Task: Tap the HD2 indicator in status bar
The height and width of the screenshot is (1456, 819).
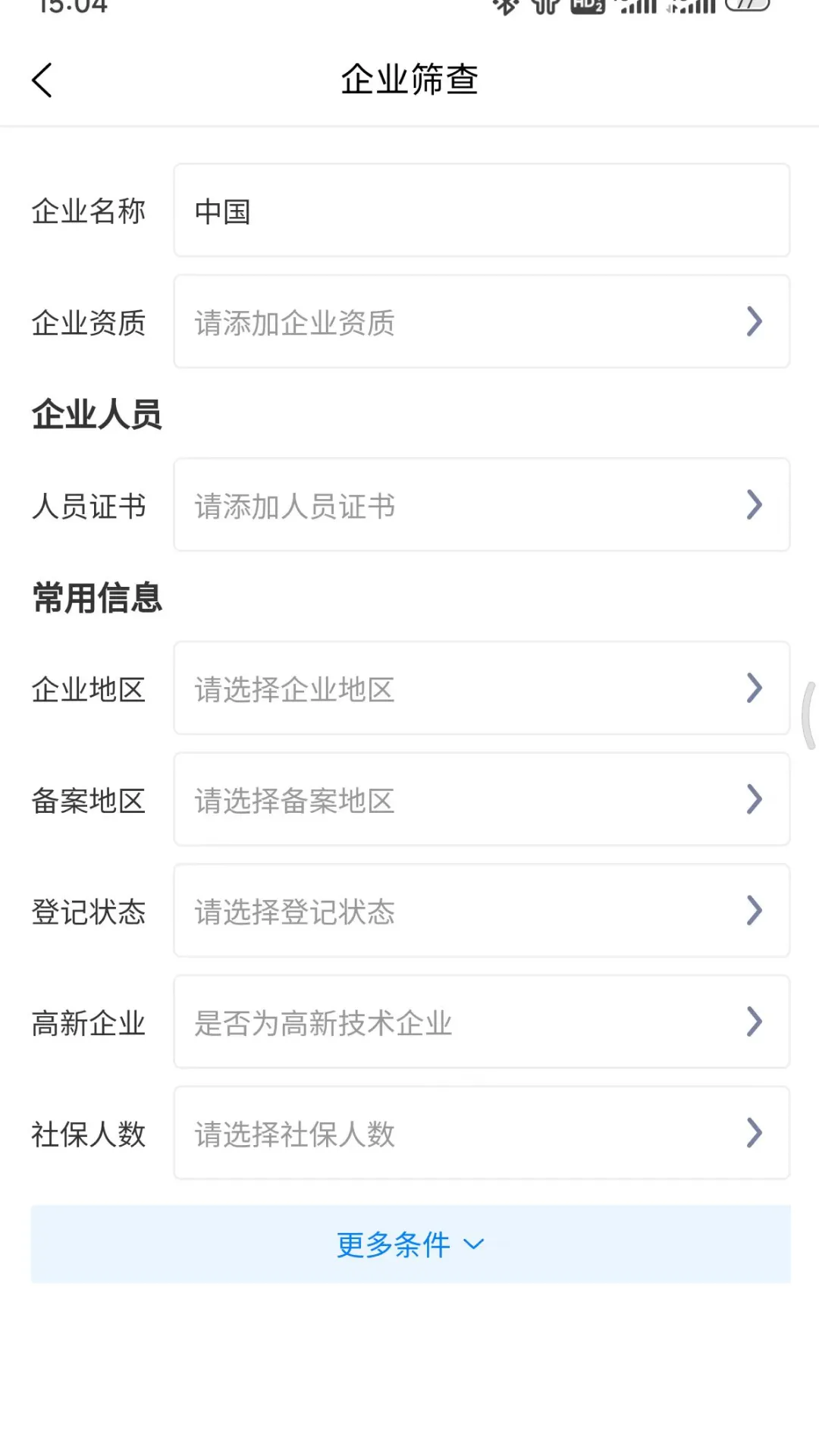Action: [584, 8]
